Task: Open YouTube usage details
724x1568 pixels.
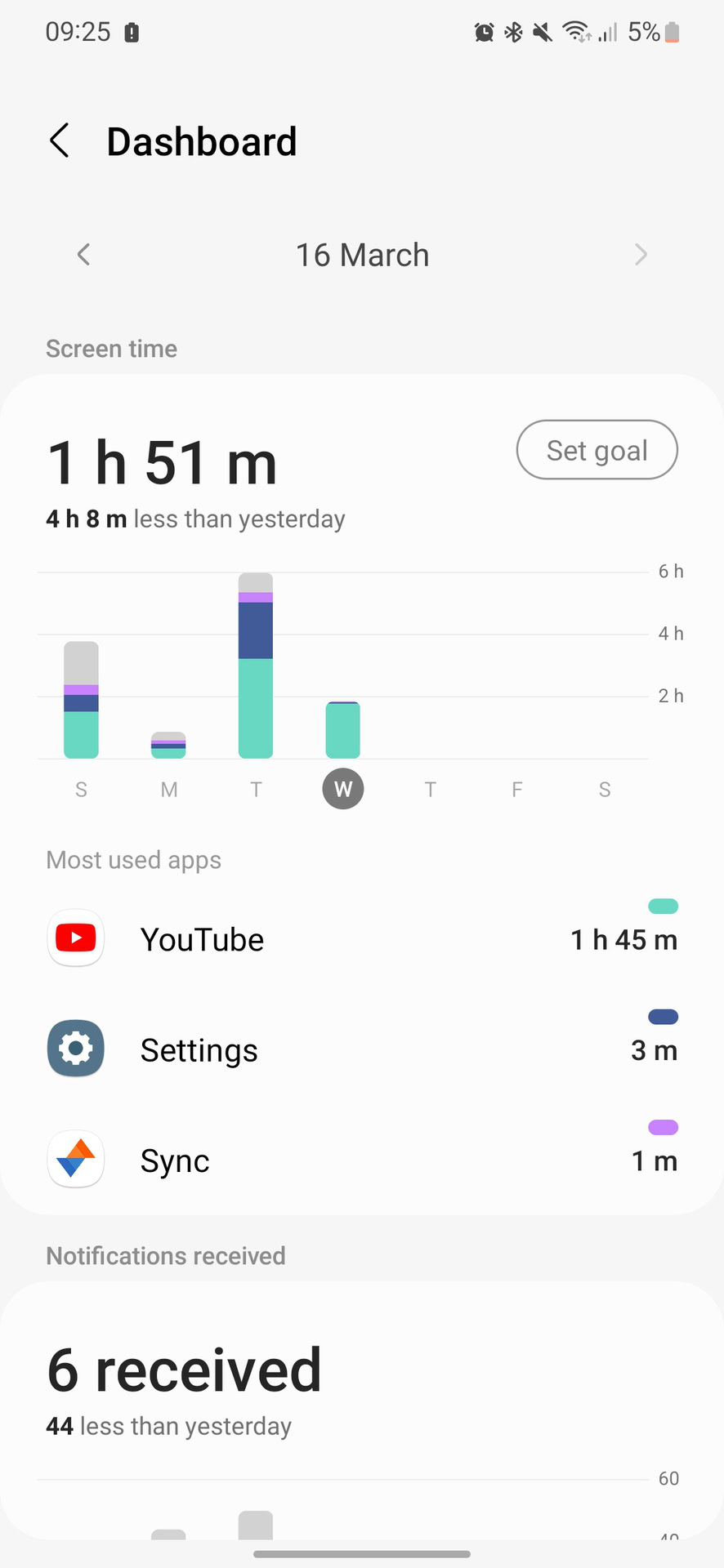Action: [x=362, y=939]
